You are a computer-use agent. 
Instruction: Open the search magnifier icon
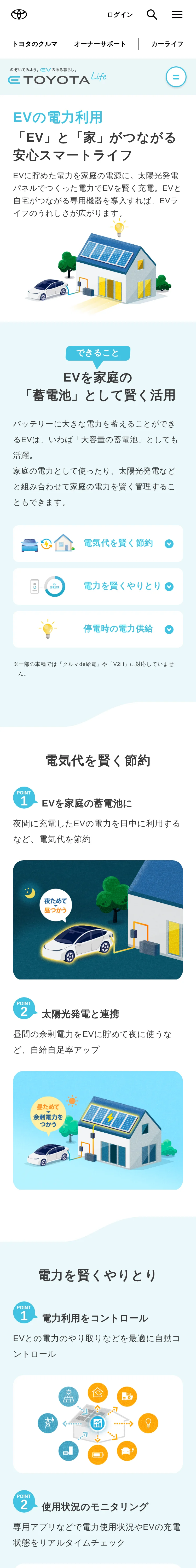[152, 15]
